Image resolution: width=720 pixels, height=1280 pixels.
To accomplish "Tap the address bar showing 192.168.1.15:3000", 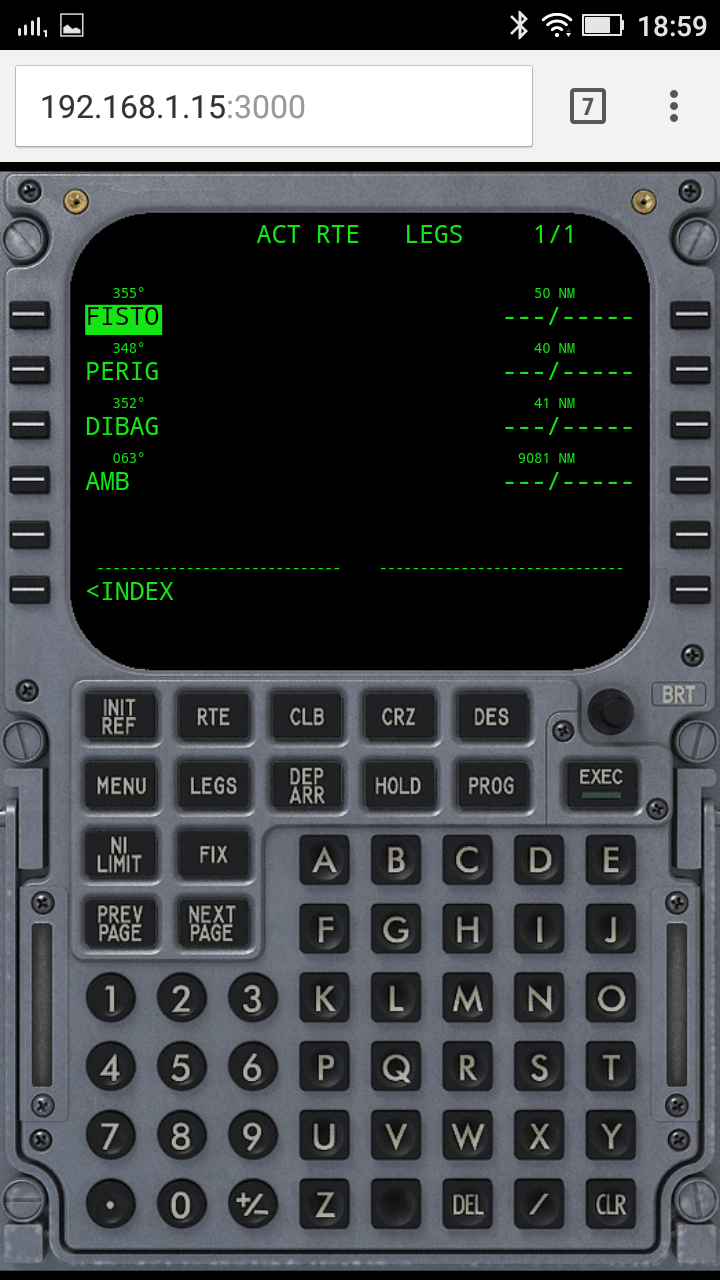I will pyautogui.click(x=274, y=106).
